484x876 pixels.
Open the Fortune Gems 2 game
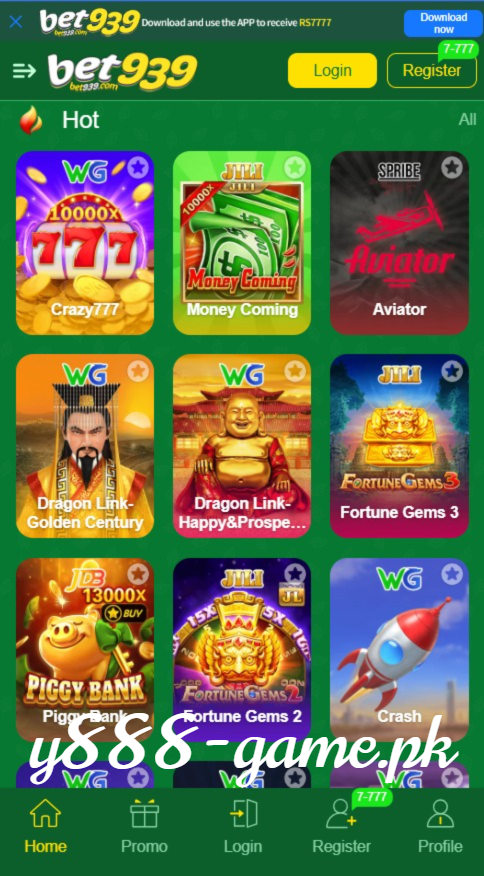coord(242,650)
